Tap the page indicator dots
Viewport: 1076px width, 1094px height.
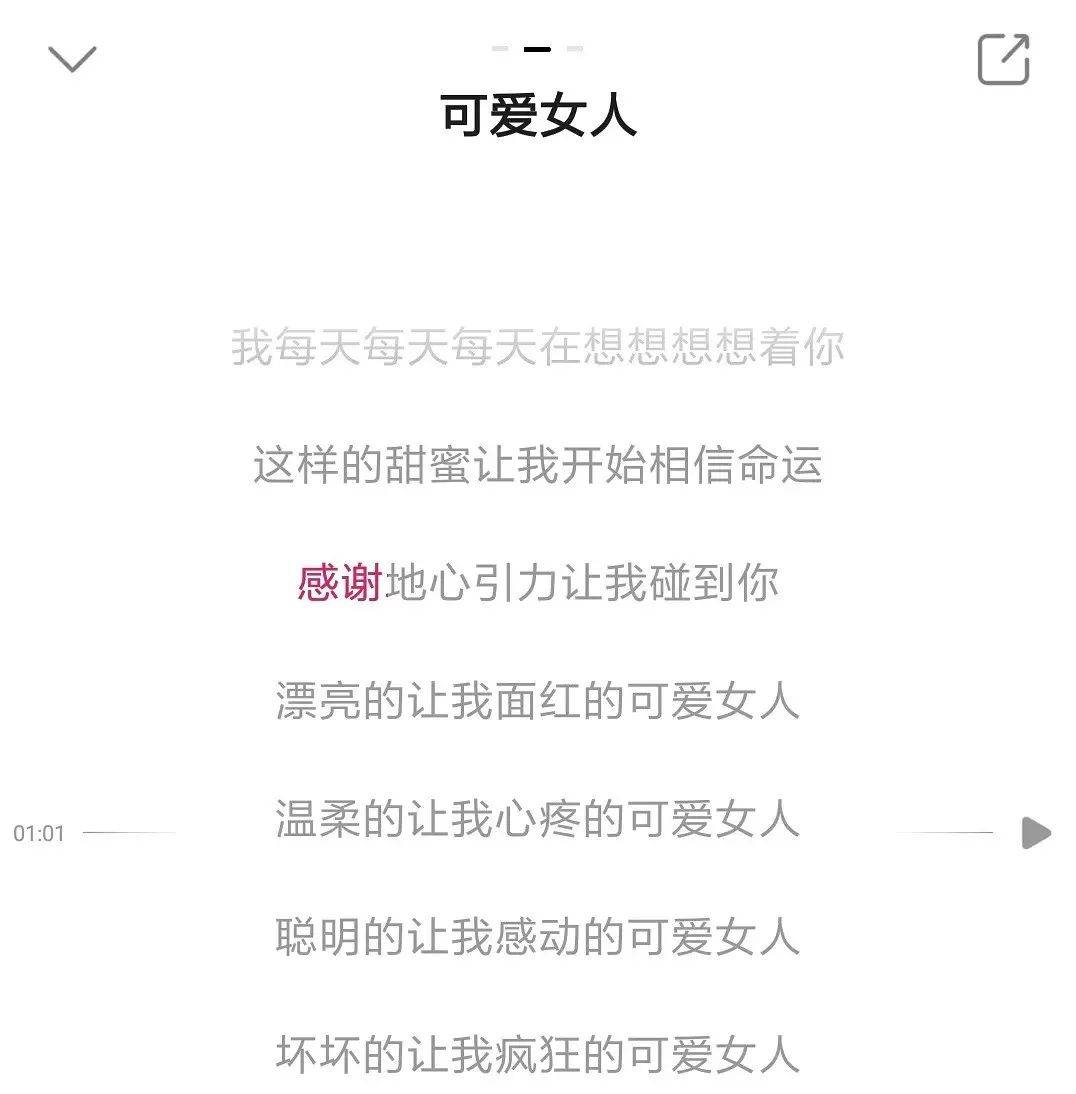[537, 48]
